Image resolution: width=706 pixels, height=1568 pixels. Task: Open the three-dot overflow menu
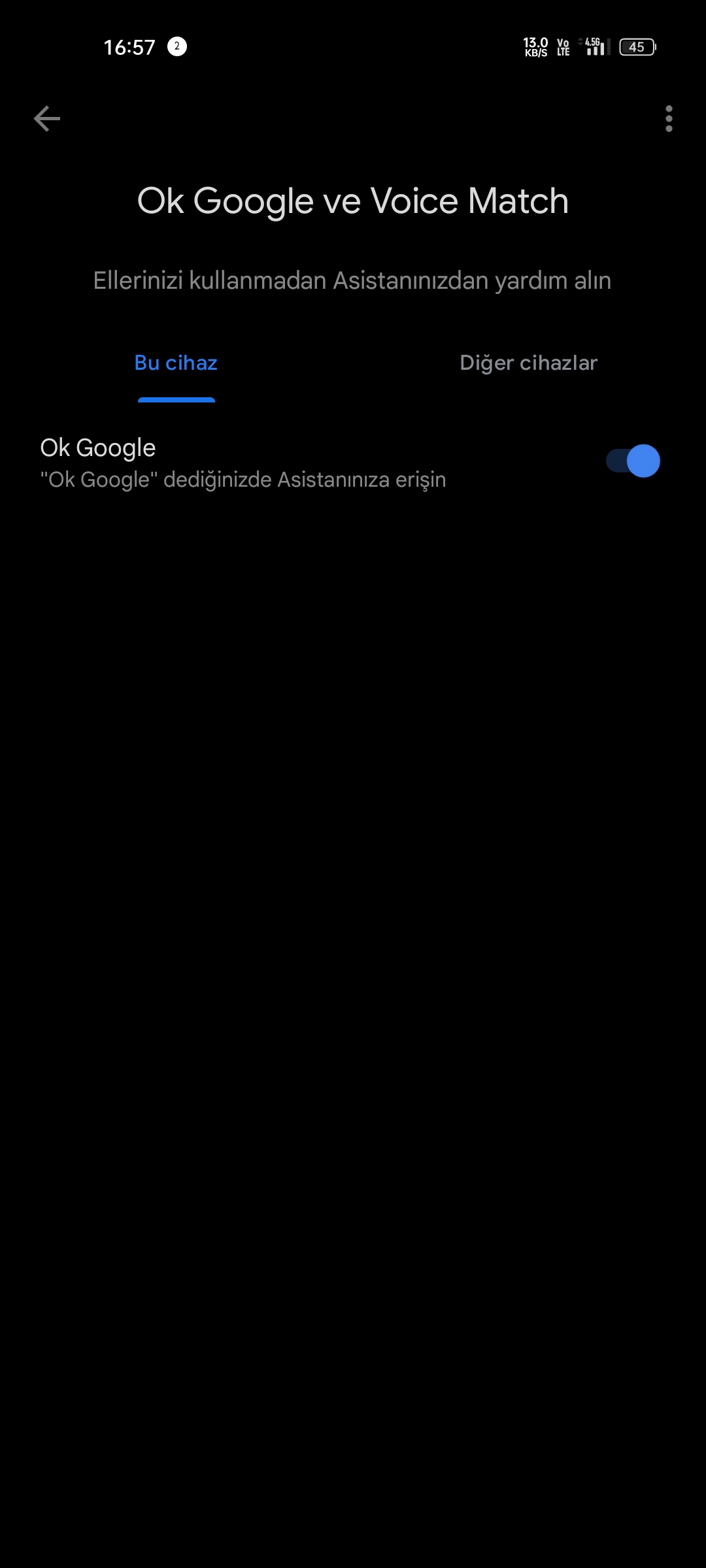click(669, 118)
